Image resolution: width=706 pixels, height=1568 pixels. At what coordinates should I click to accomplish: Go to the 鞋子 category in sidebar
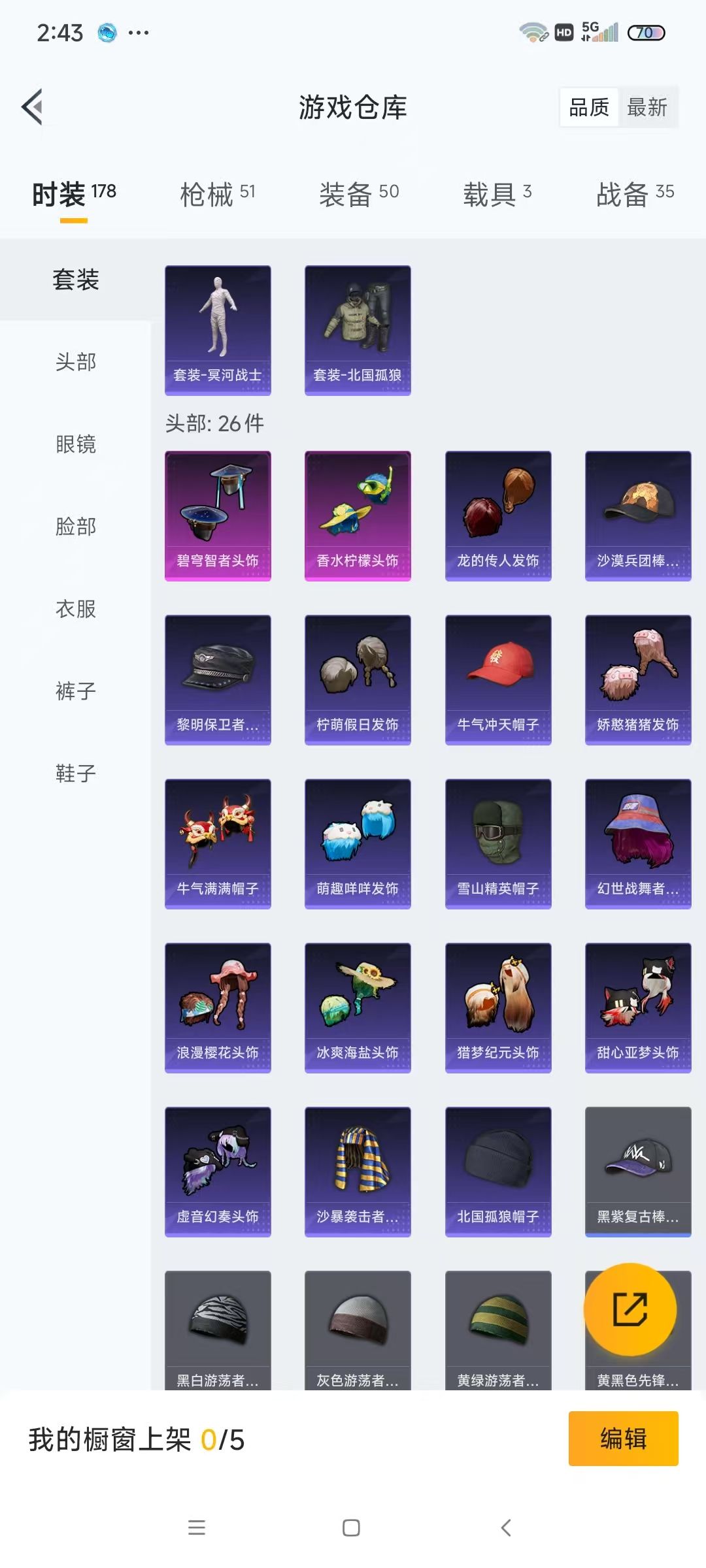76,774
